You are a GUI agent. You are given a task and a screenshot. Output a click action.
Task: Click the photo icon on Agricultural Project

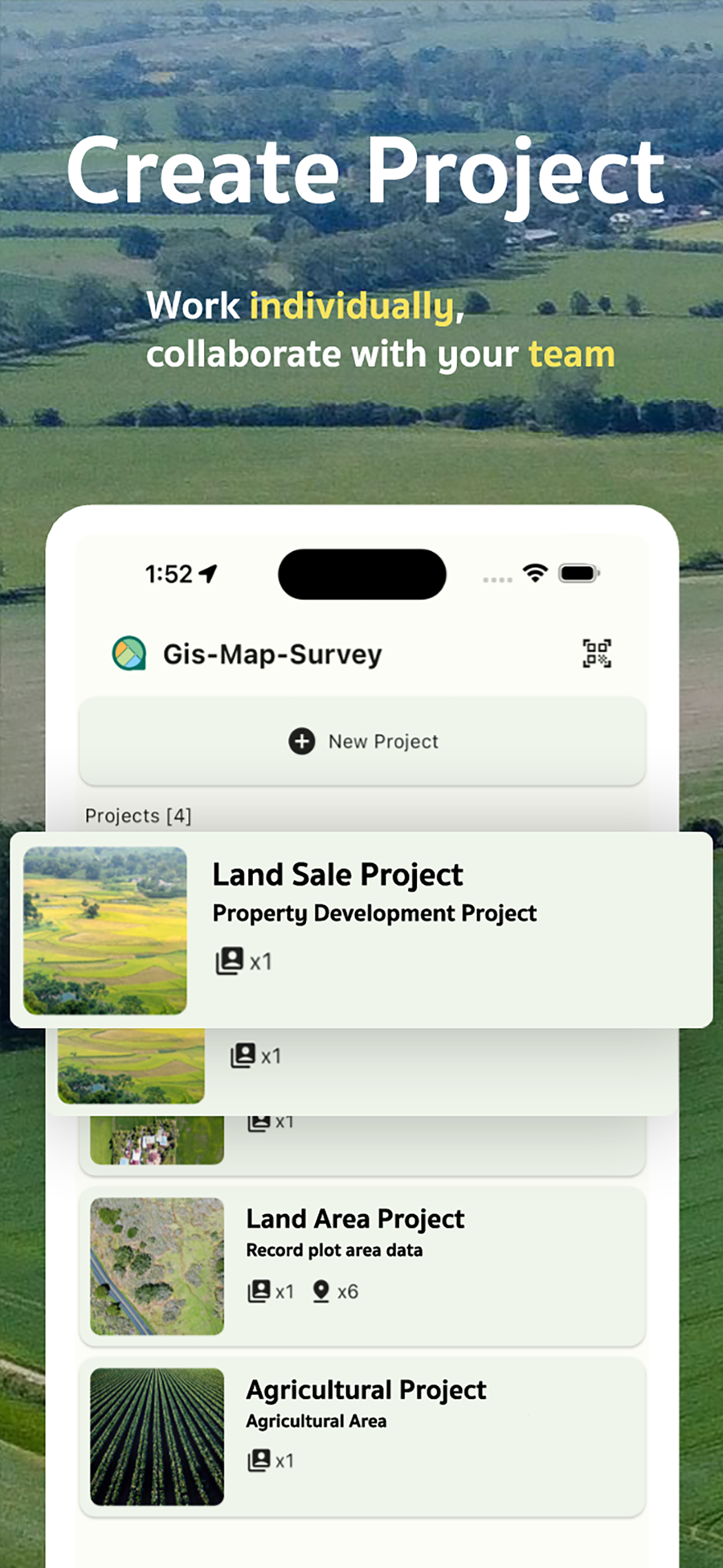pos(260,1460)
